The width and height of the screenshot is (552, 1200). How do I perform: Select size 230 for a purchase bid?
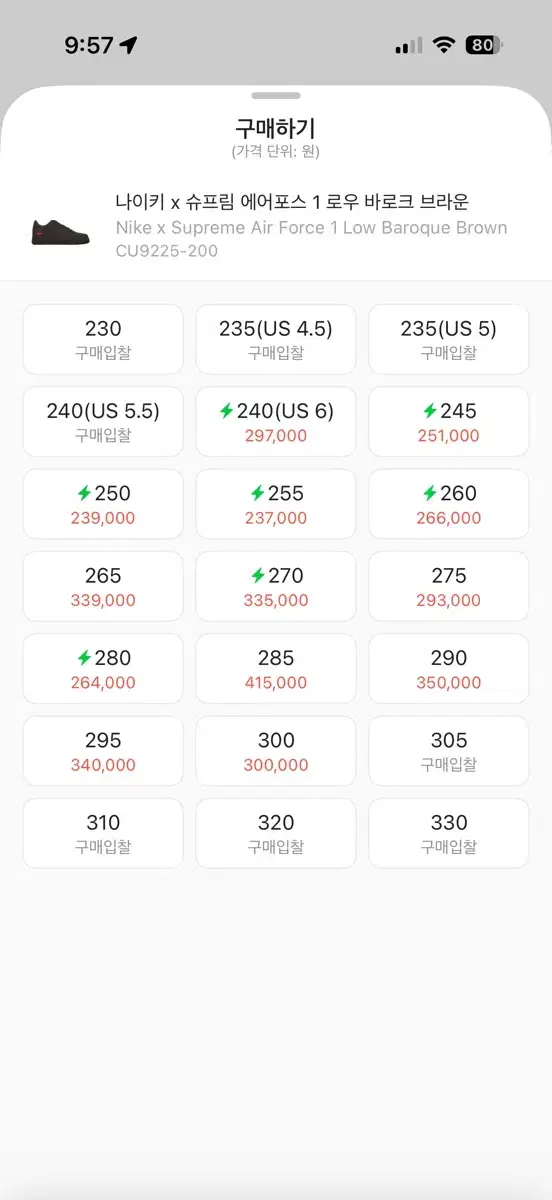pyautogui.click(x=103, y=340)
